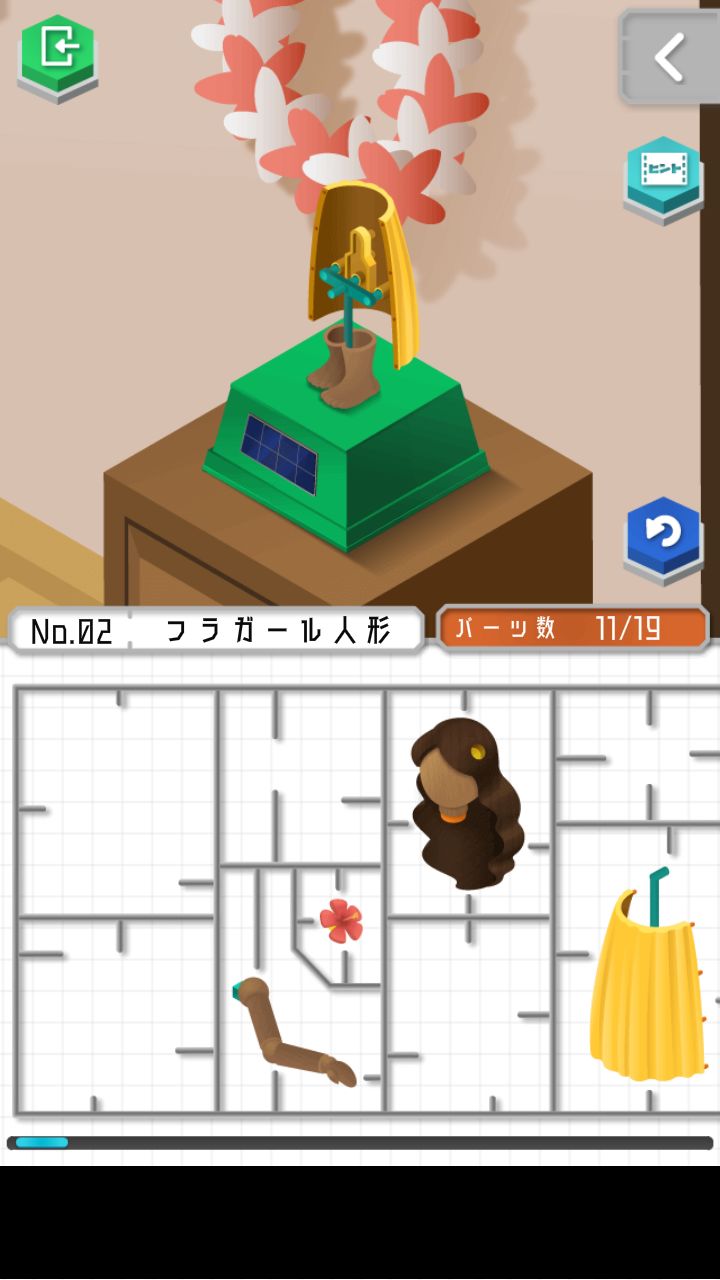The image size is (720, 1280).
Task: Tap the blue undo button
Action: (663, 534)
